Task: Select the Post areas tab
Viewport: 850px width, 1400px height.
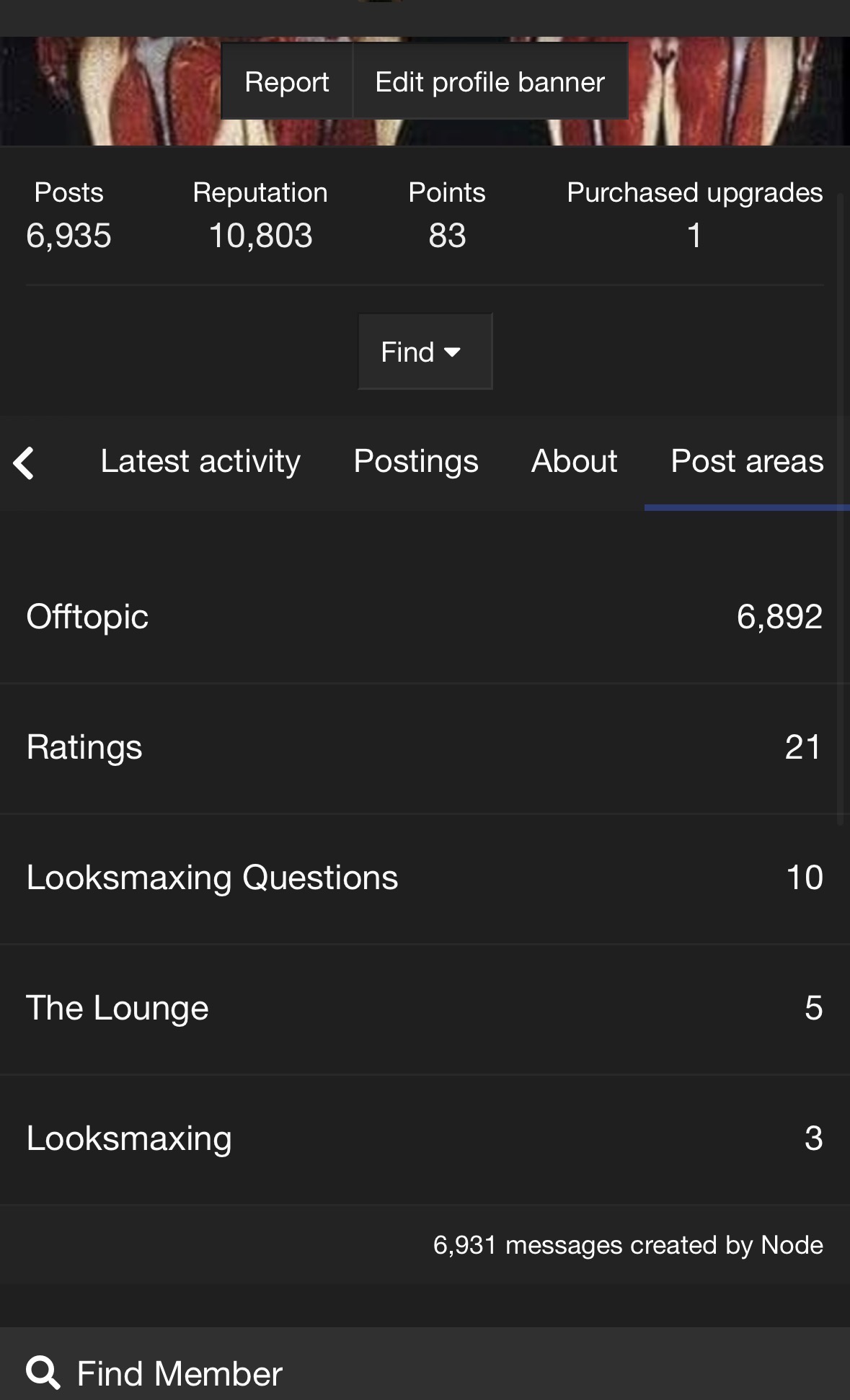Action: pyautogui.click(x=746, y=461)
